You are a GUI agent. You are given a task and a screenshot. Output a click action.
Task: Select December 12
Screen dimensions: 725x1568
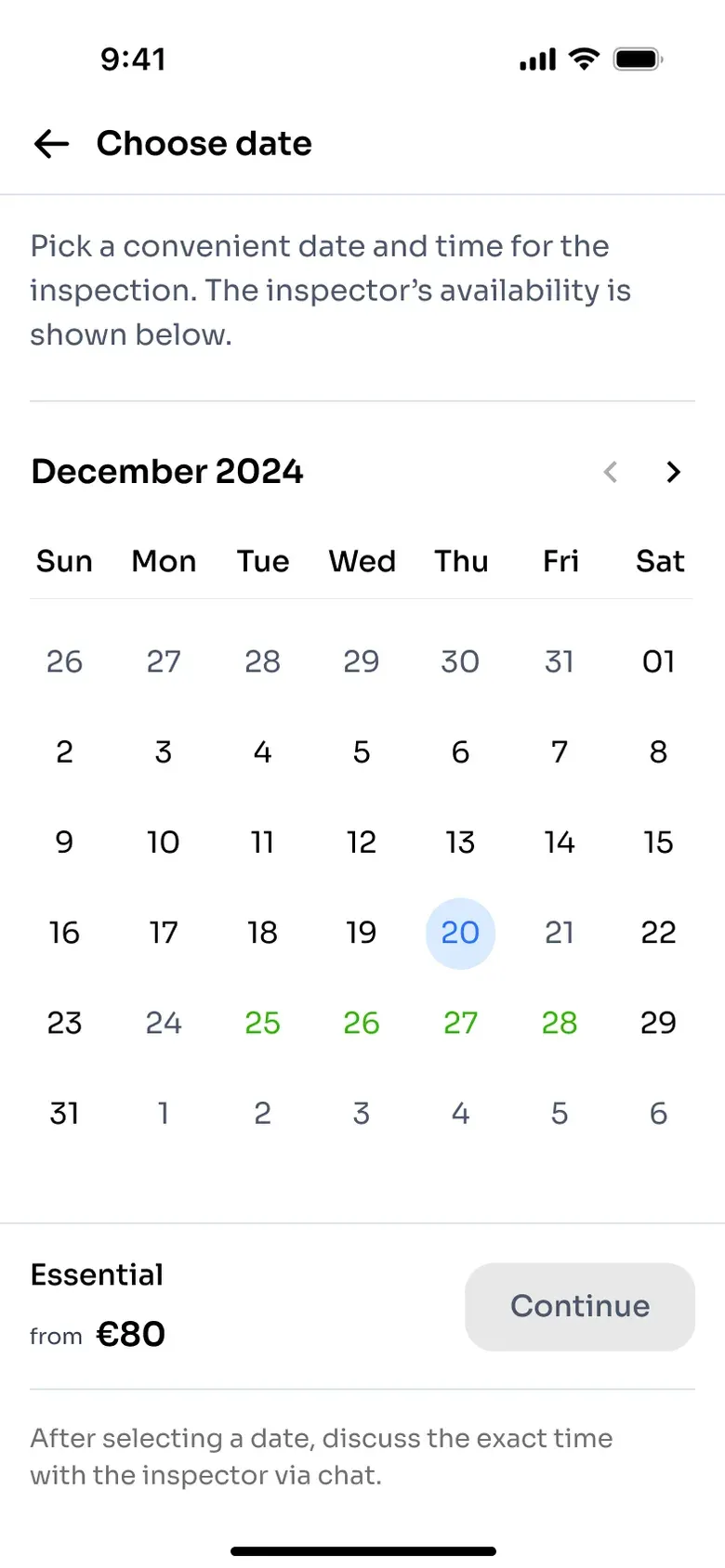click(x=362, y=843)
